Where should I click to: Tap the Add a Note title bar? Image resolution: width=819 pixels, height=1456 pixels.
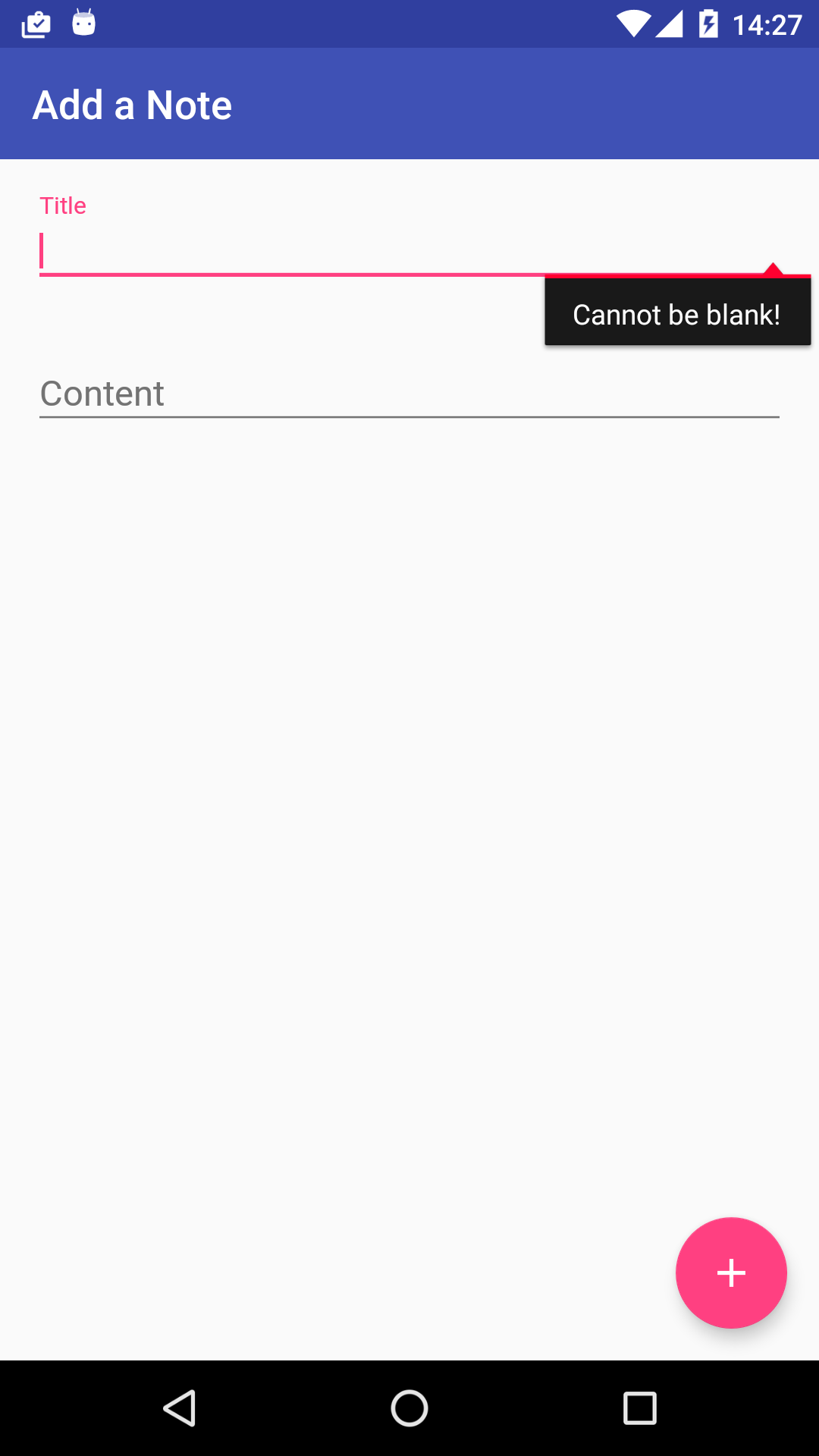[132, 104]
